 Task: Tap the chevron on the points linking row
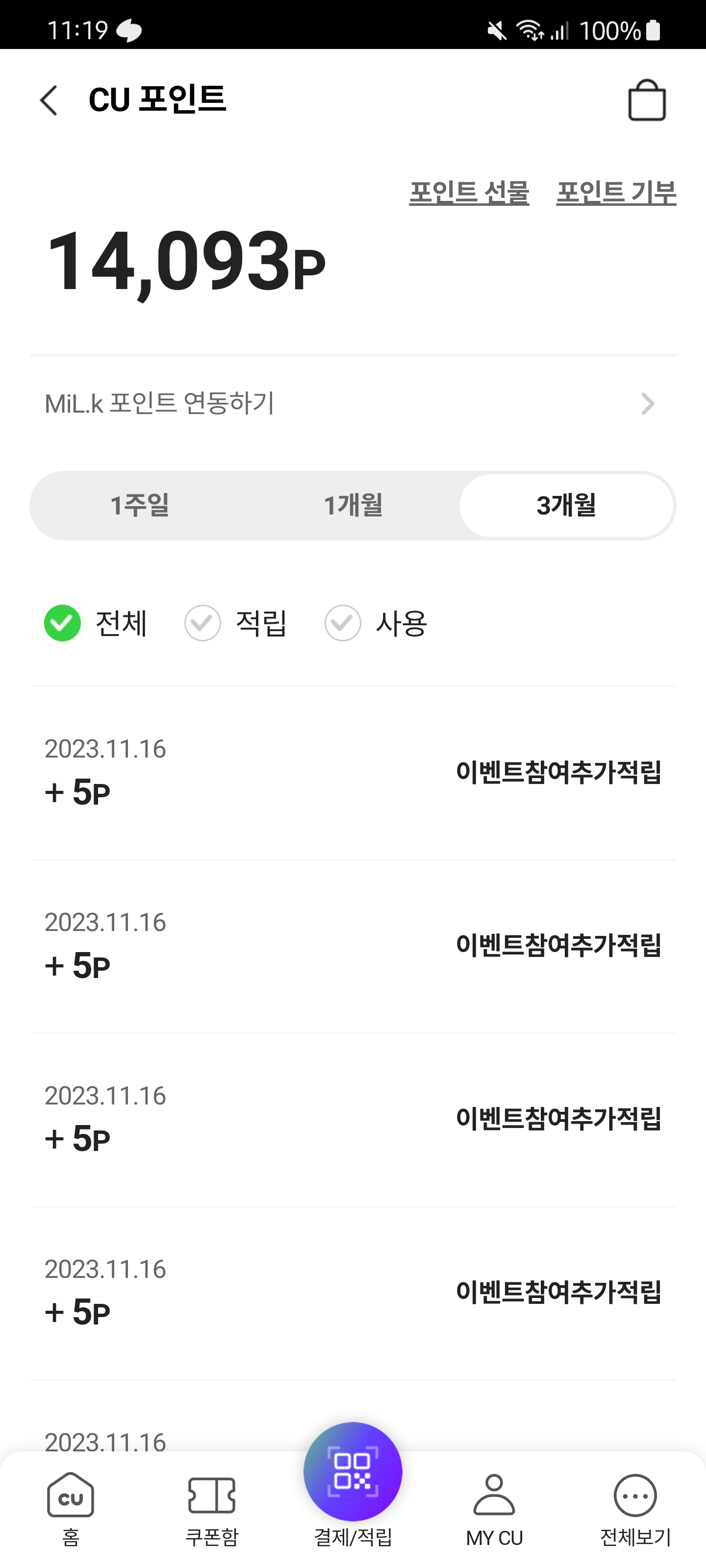coord(649,404)
